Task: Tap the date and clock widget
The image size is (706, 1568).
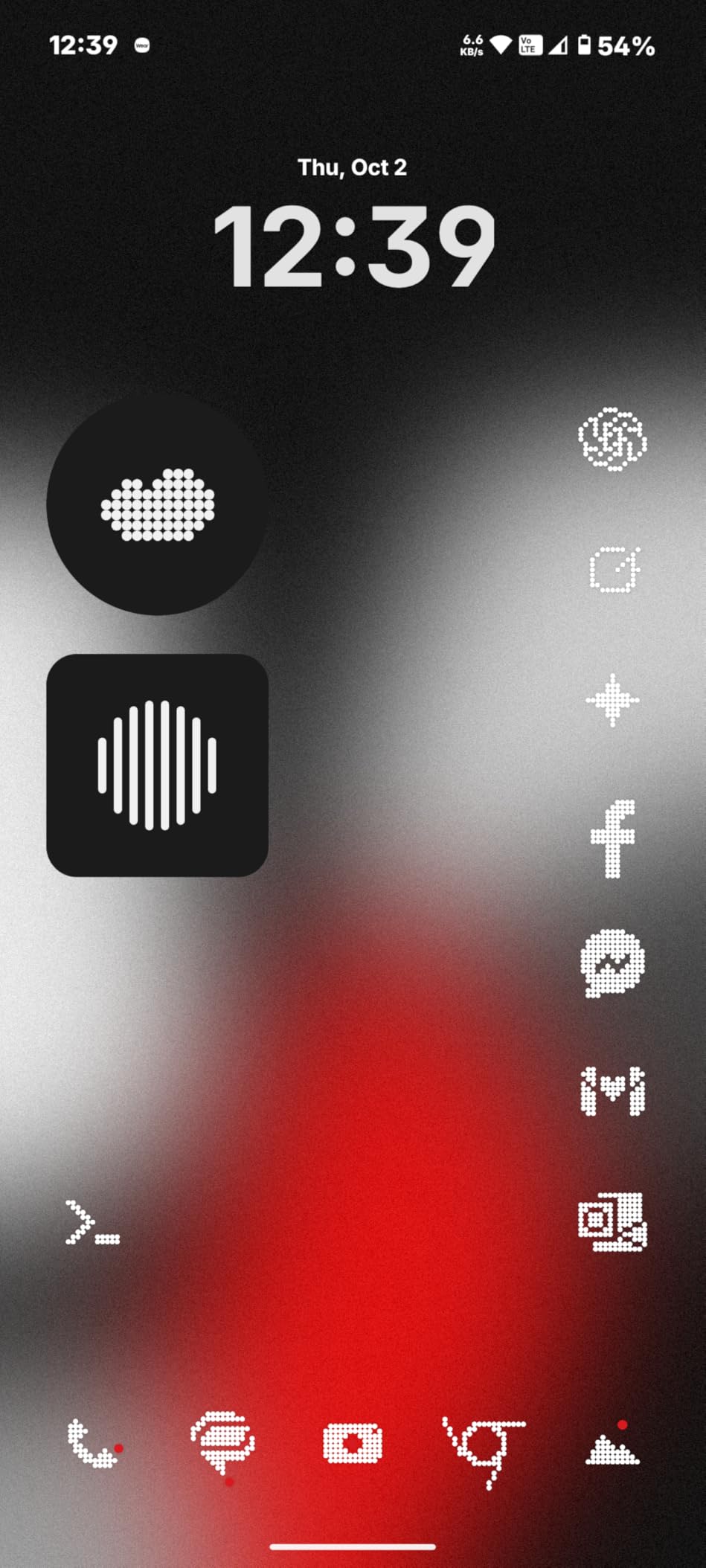Action: click(353, 227)
